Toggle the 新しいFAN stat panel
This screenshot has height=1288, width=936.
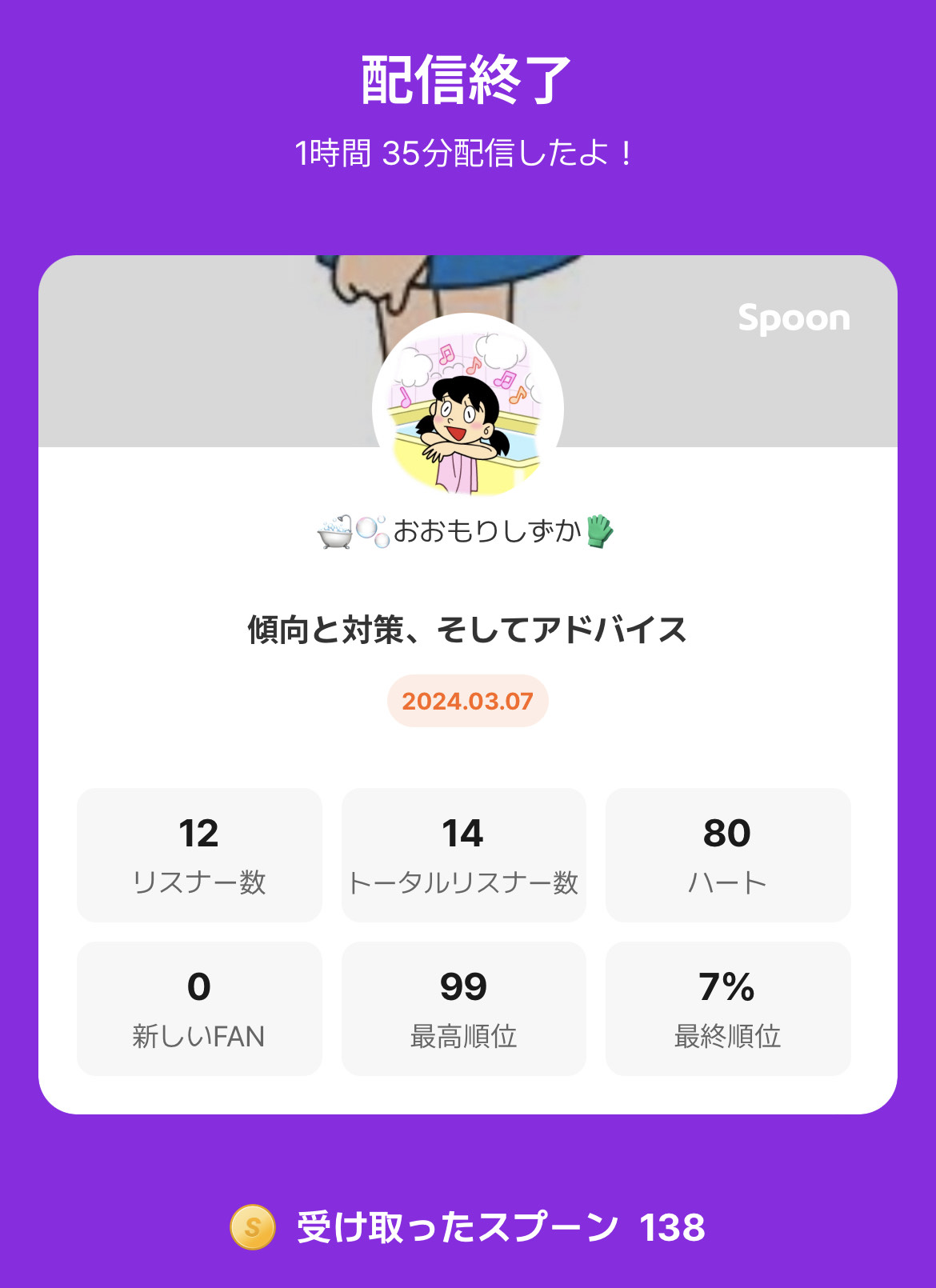coord(198,1008)
